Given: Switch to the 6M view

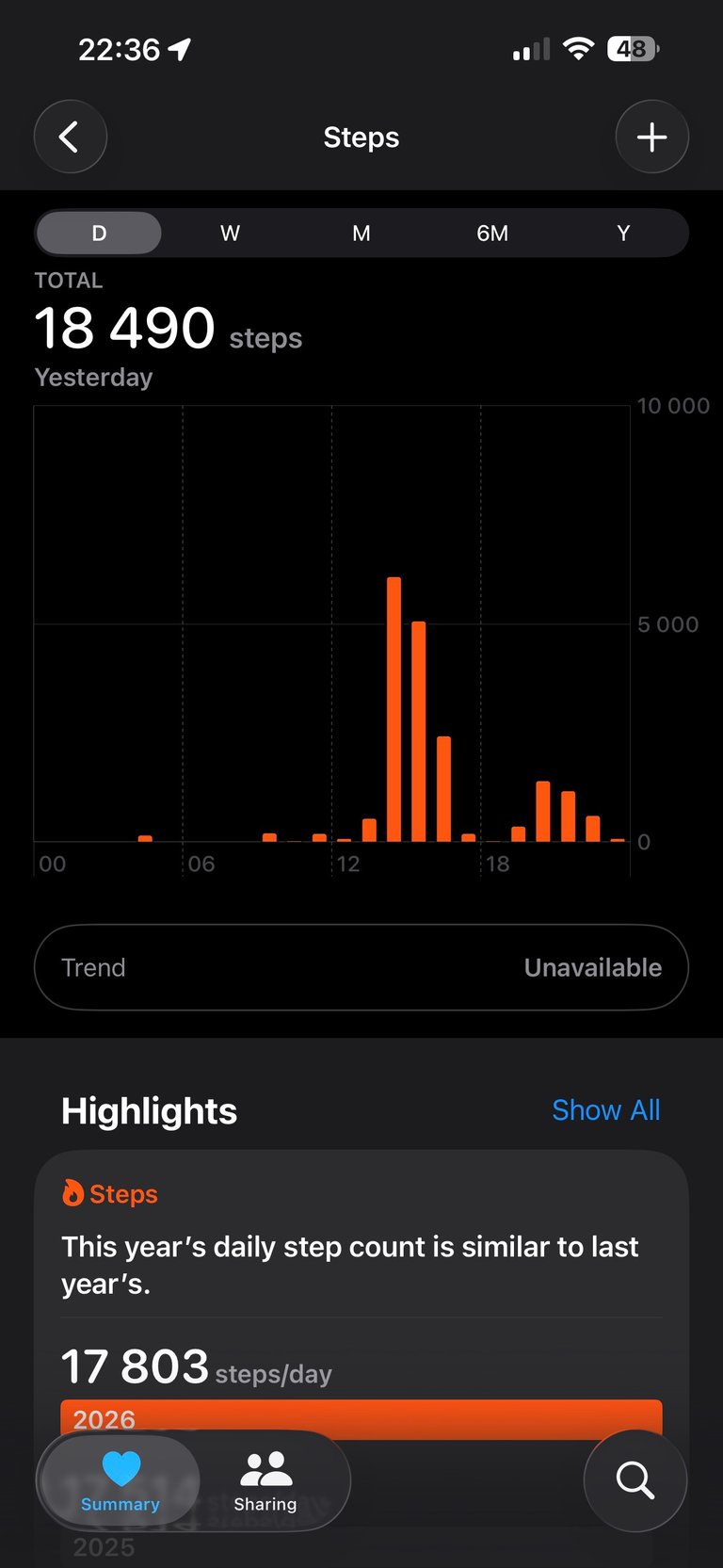Looking at the screenshot, I should pyautogui.click(x=492, y=233).
